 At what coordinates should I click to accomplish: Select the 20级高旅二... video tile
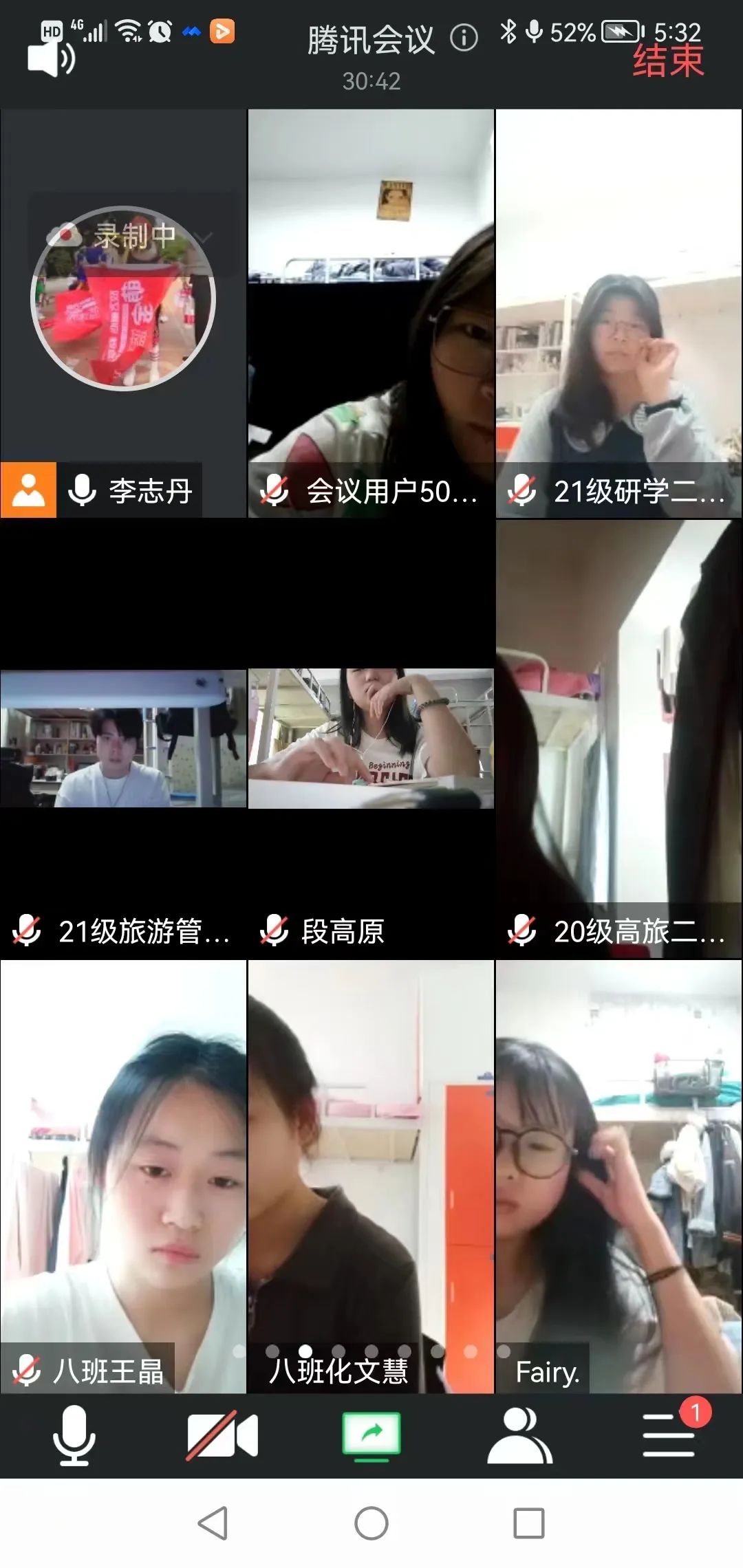pyautogui.click(x=618, y=739)
